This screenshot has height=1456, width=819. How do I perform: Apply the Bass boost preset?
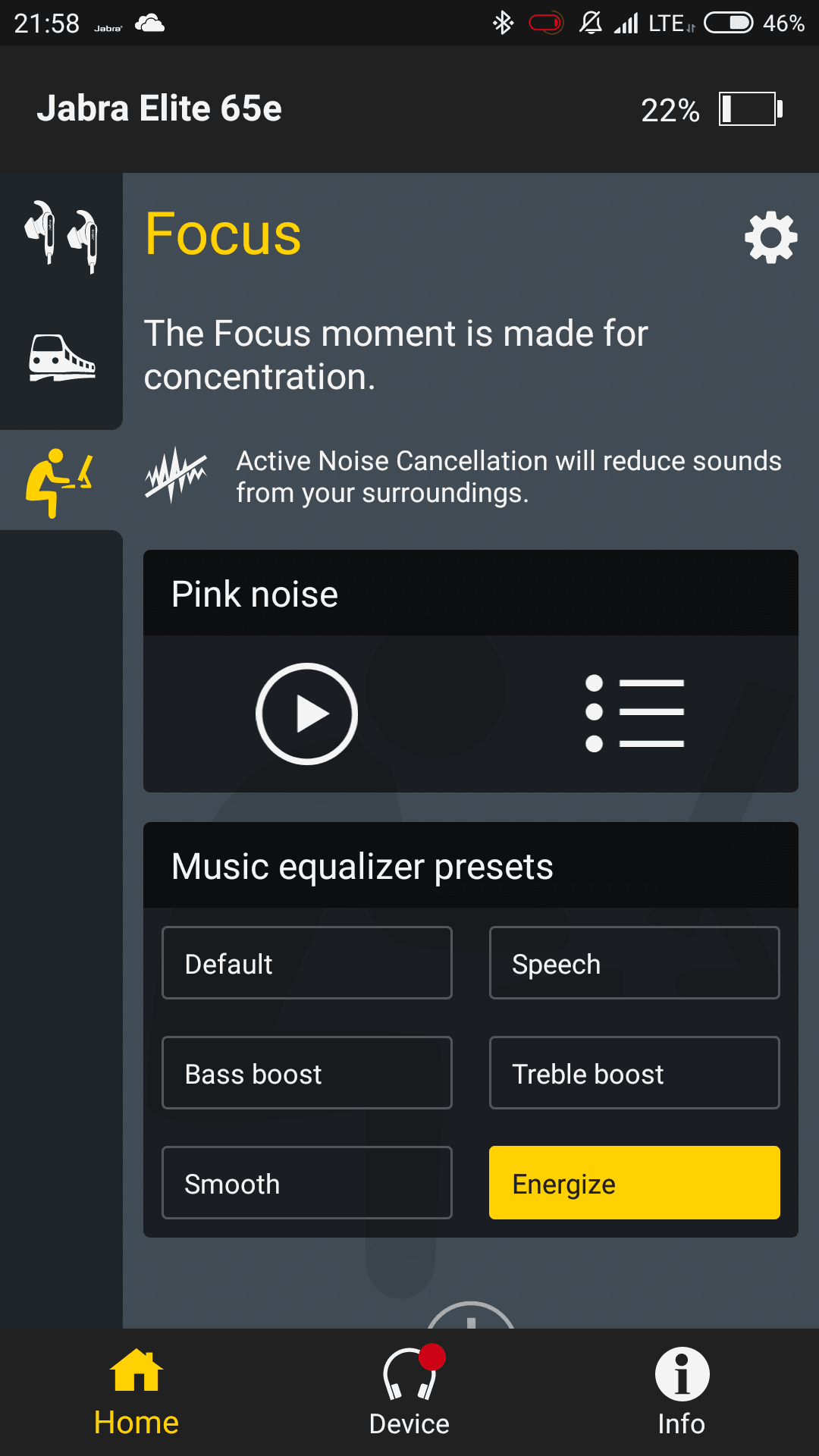[x=307, y=1073]
